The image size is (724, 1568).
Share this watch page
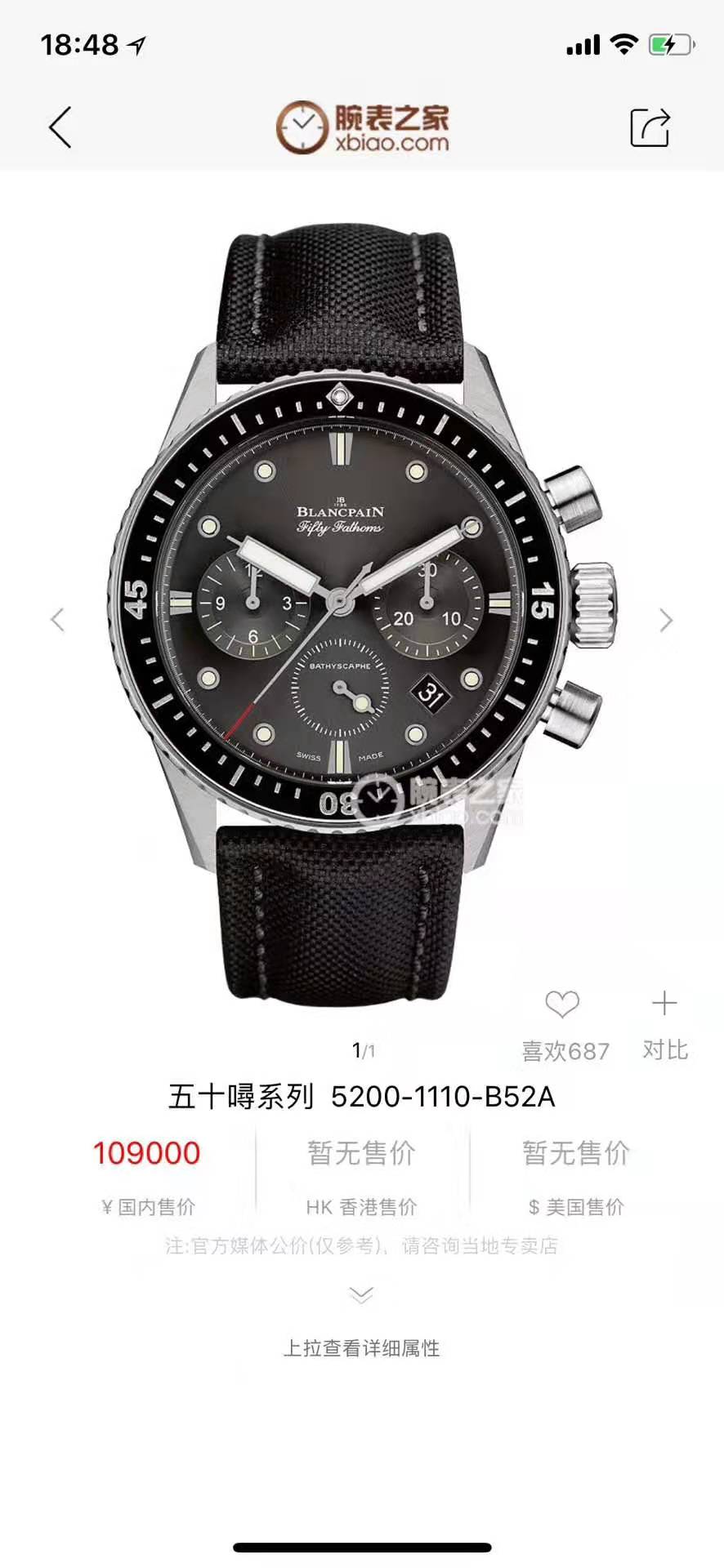pos(650,127)
